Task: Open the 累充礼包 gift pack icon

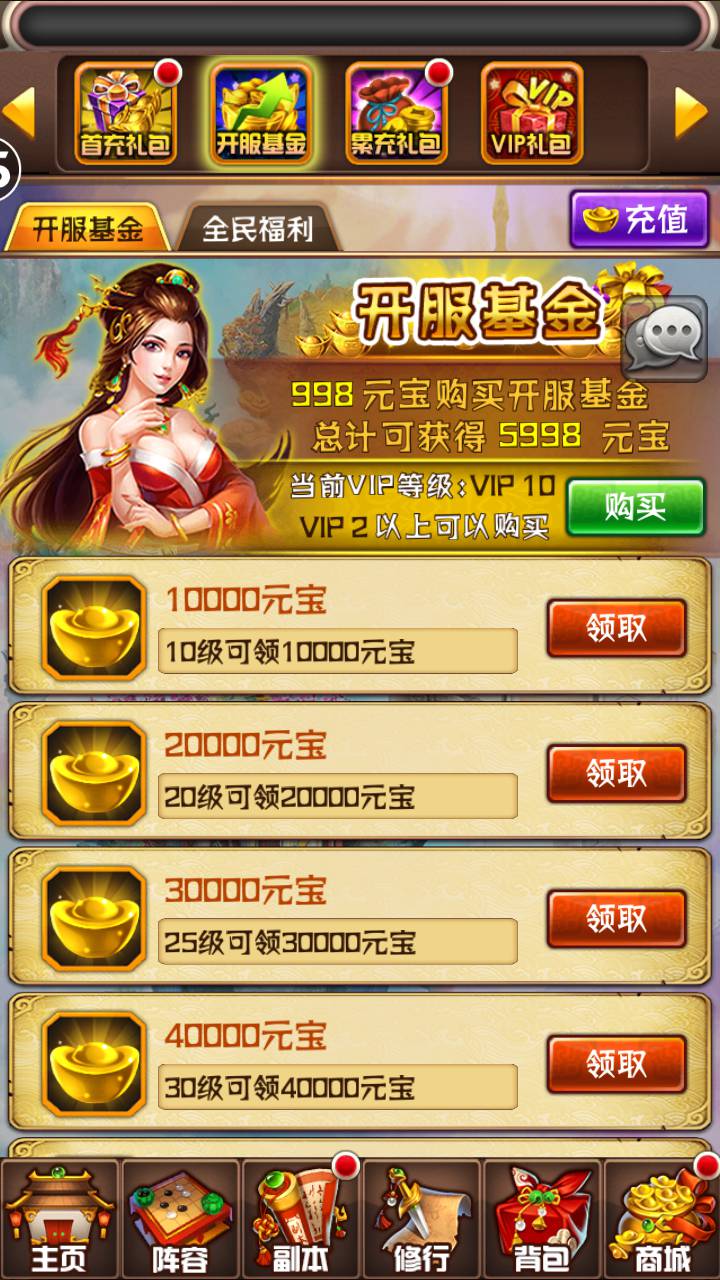Action: coord(396,113)
